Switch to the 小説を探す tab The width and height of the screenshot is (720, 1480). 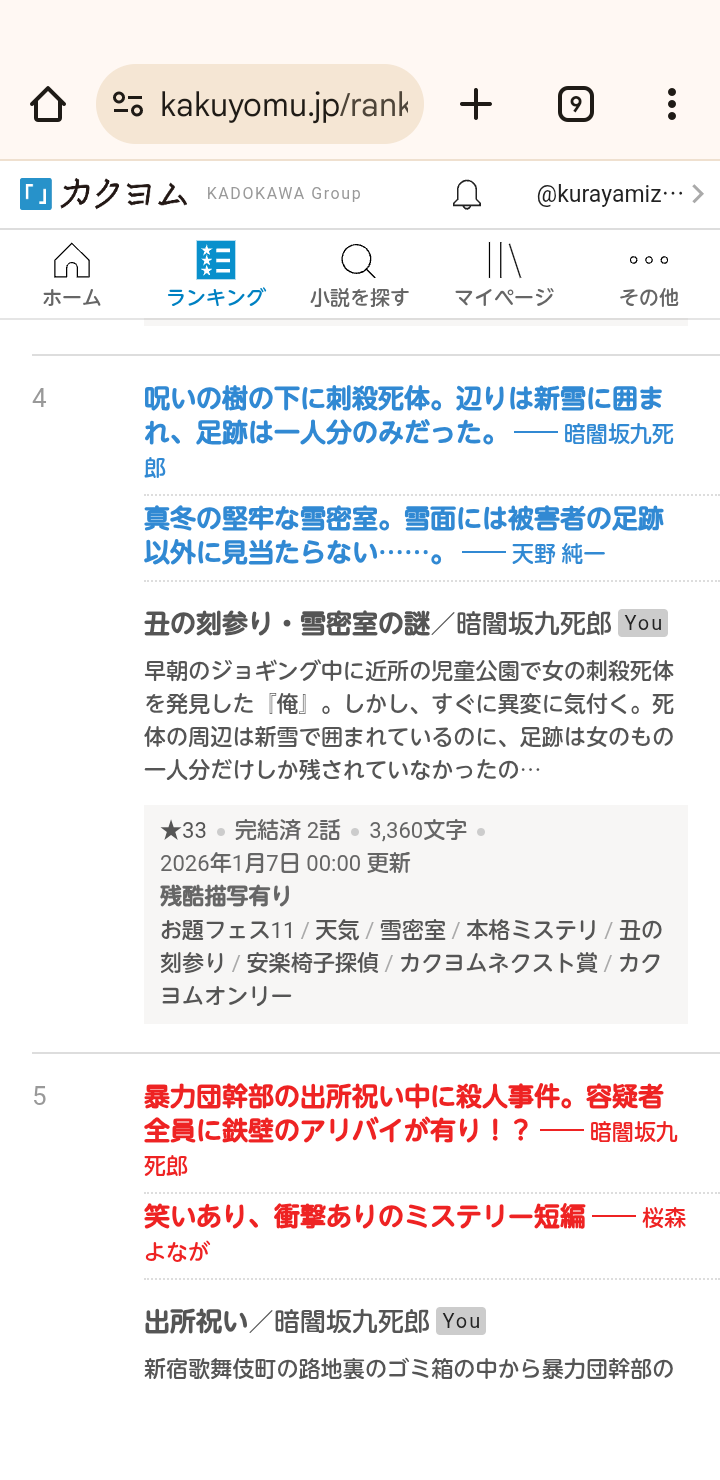click(359, 275)
